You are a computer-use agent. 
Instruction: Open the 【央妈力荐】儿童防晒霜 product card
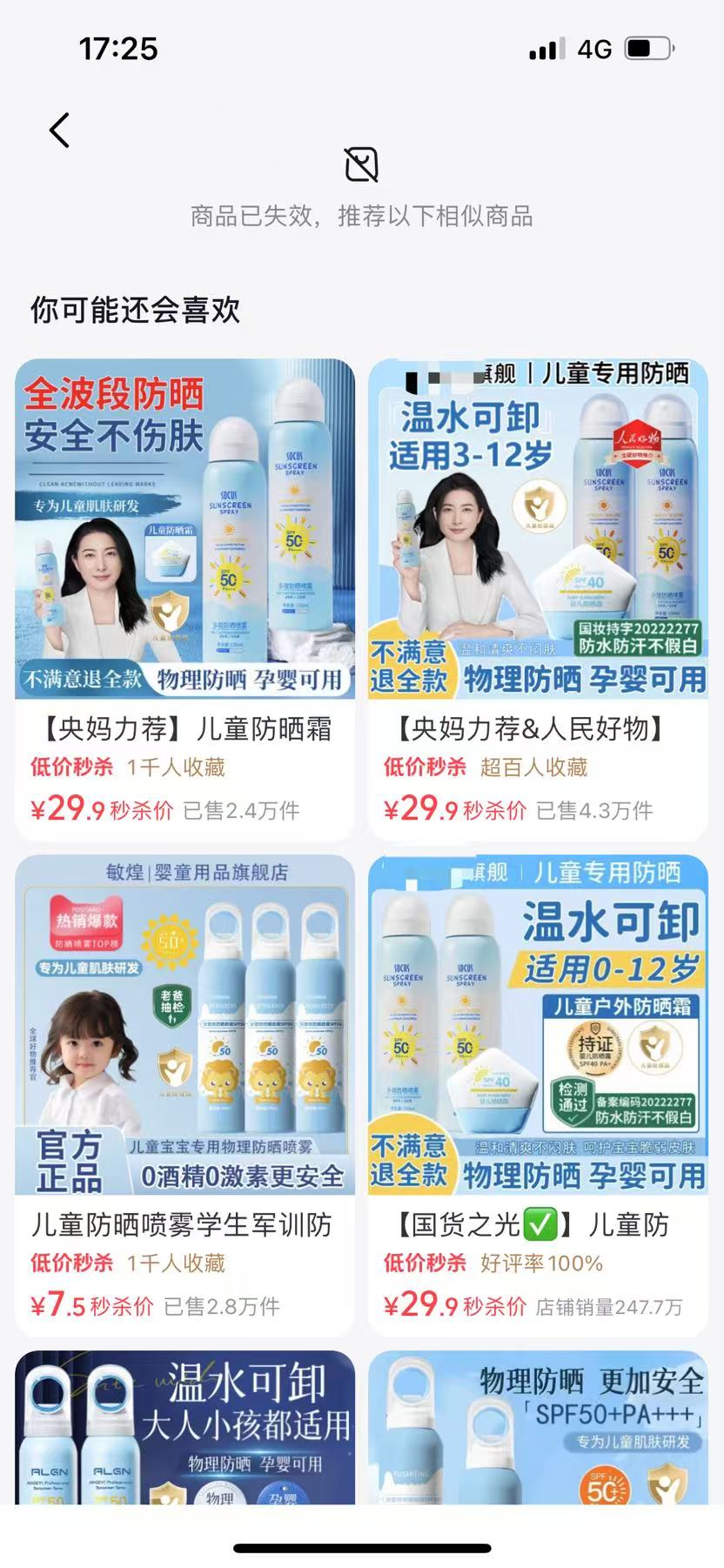pyautogui.click(x=184, y=599)
